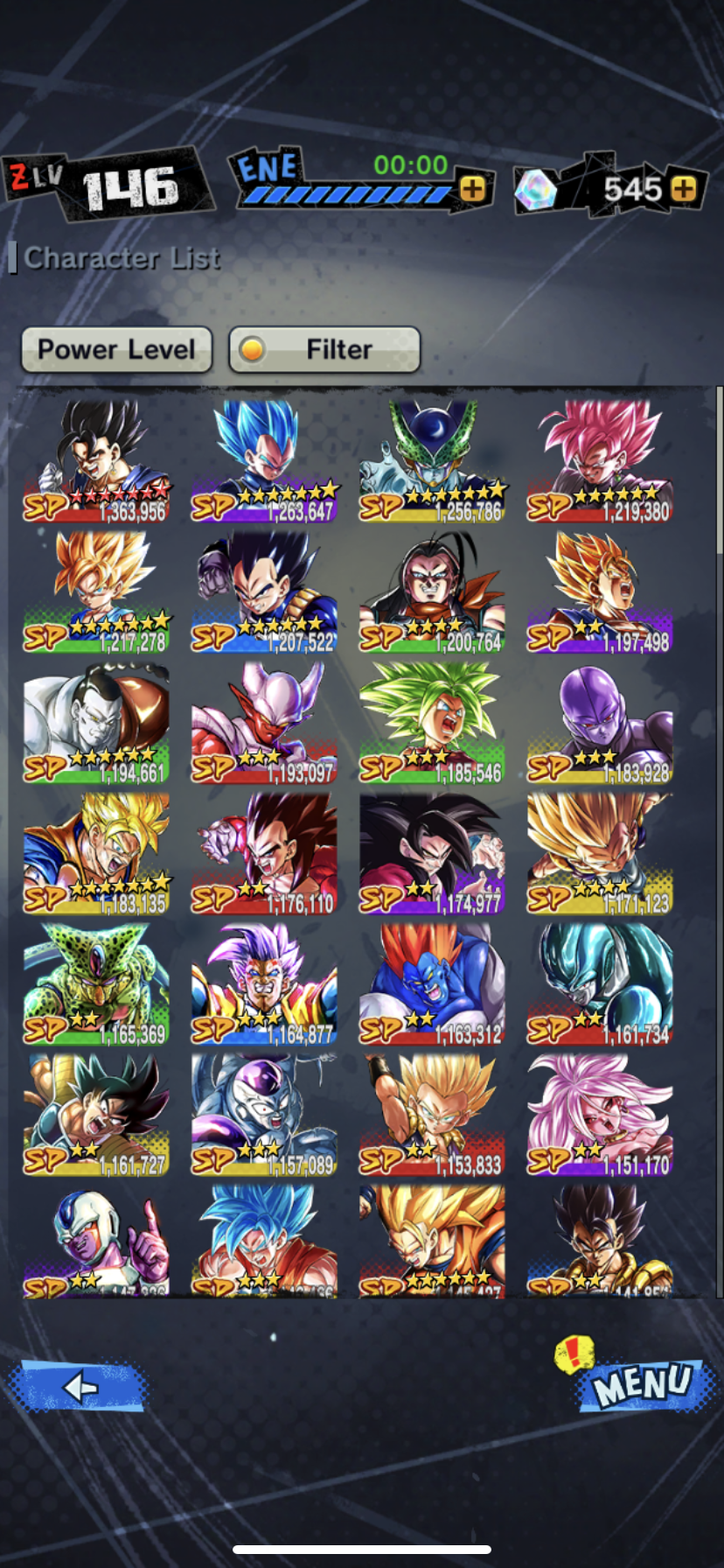
Task: View character with power 1,163,312
Action: (x=432, y=984)
